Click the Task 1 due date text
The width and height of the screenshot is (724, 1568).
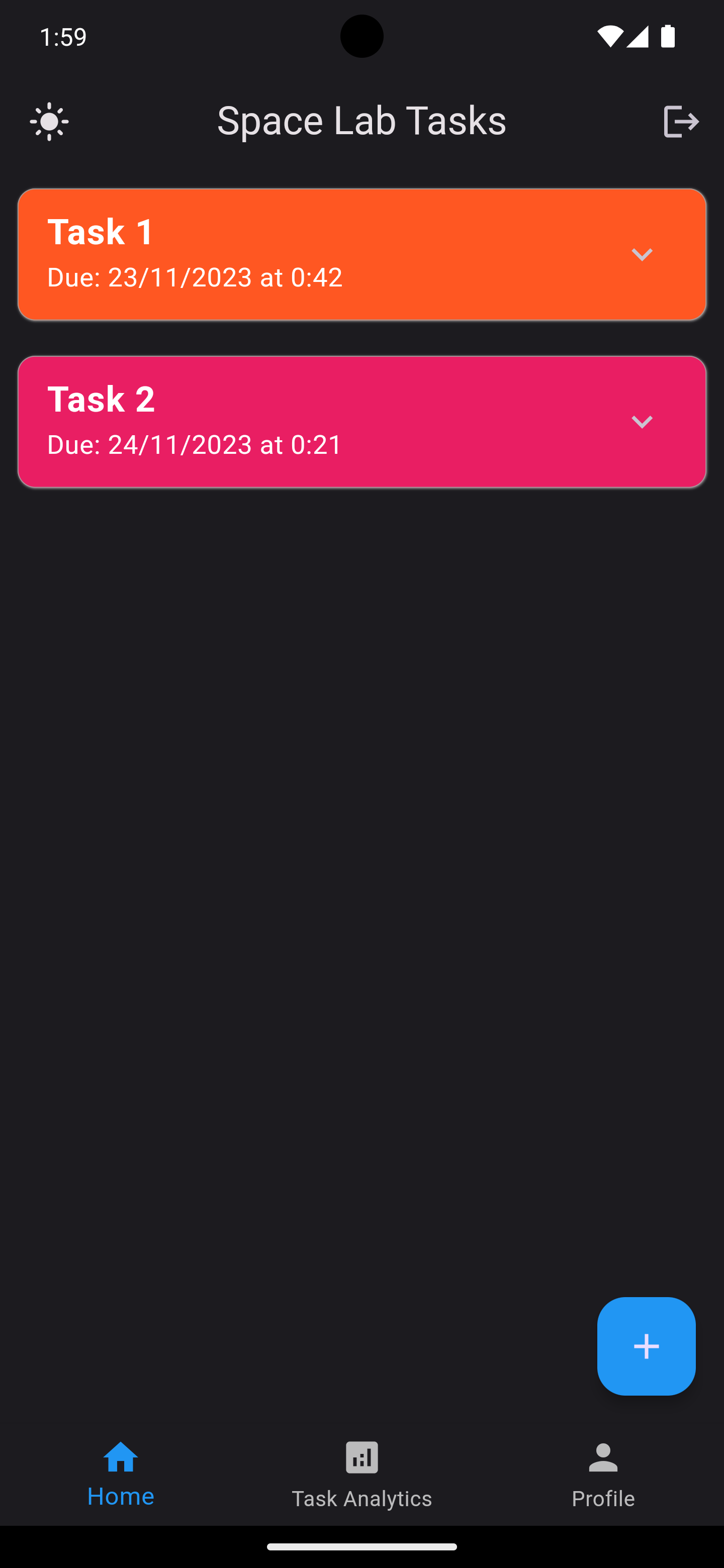(x=194, y=277)
